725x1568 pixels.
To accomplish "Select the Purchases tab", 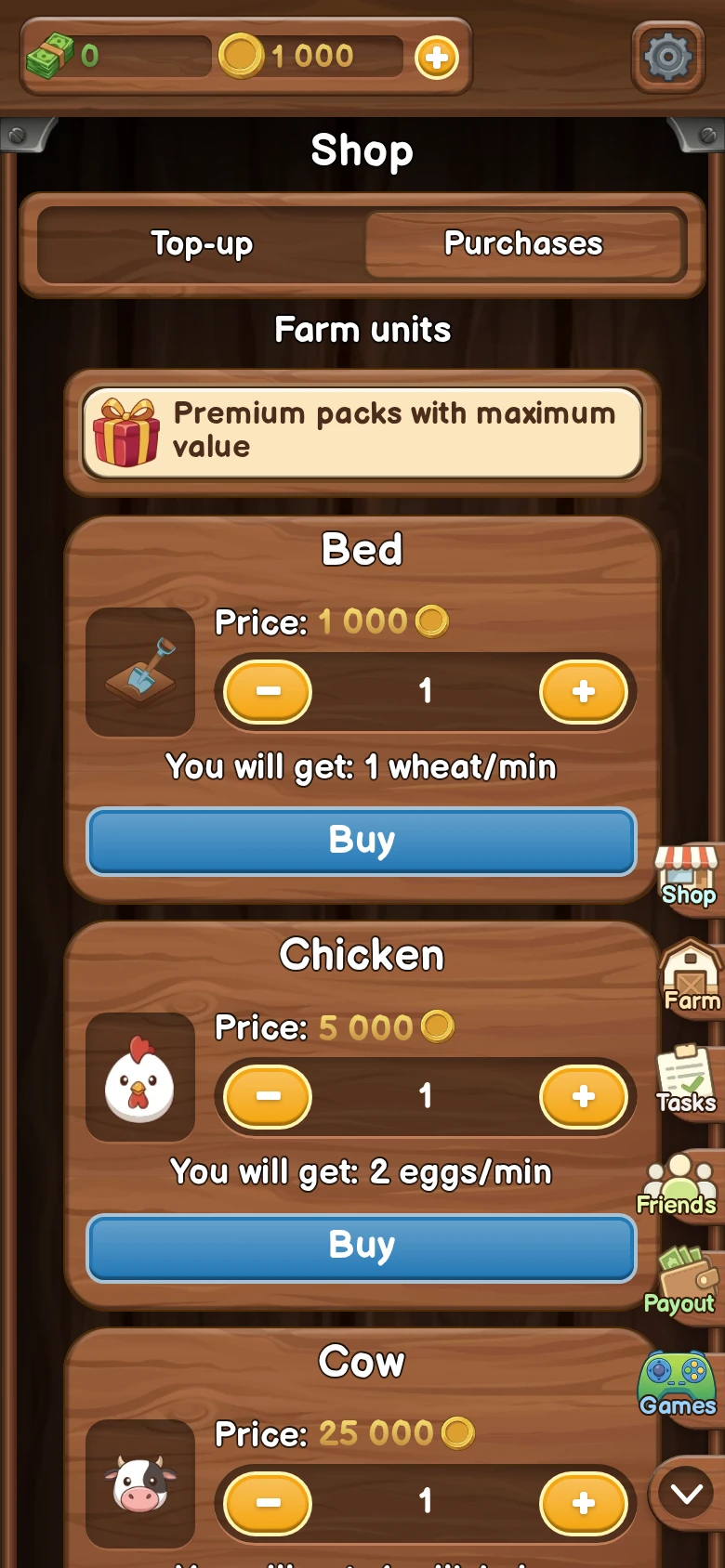I will point(523,244).
